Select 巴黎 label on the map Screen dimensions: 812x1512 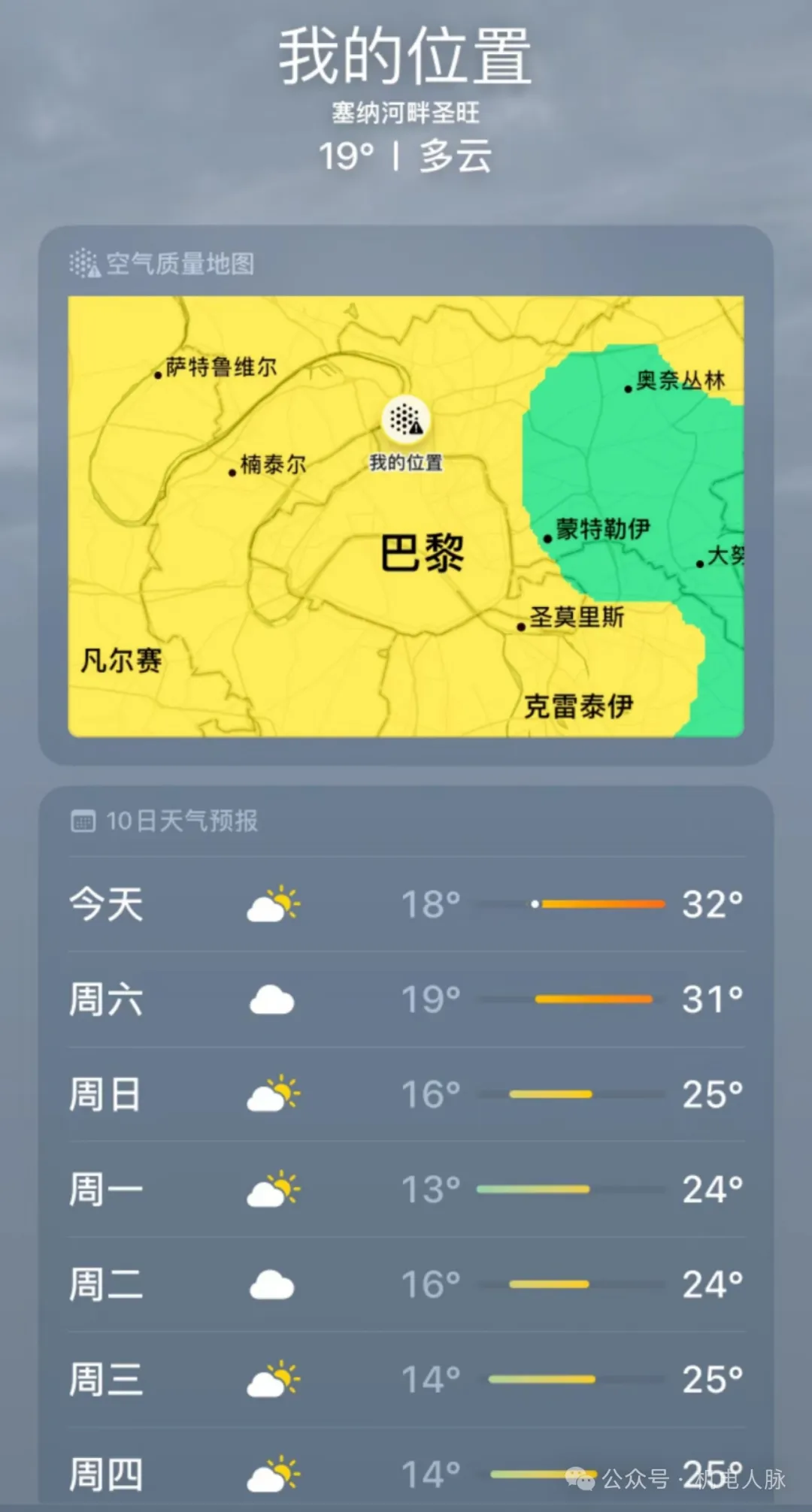pyautogui.click(x=423, y=554)
